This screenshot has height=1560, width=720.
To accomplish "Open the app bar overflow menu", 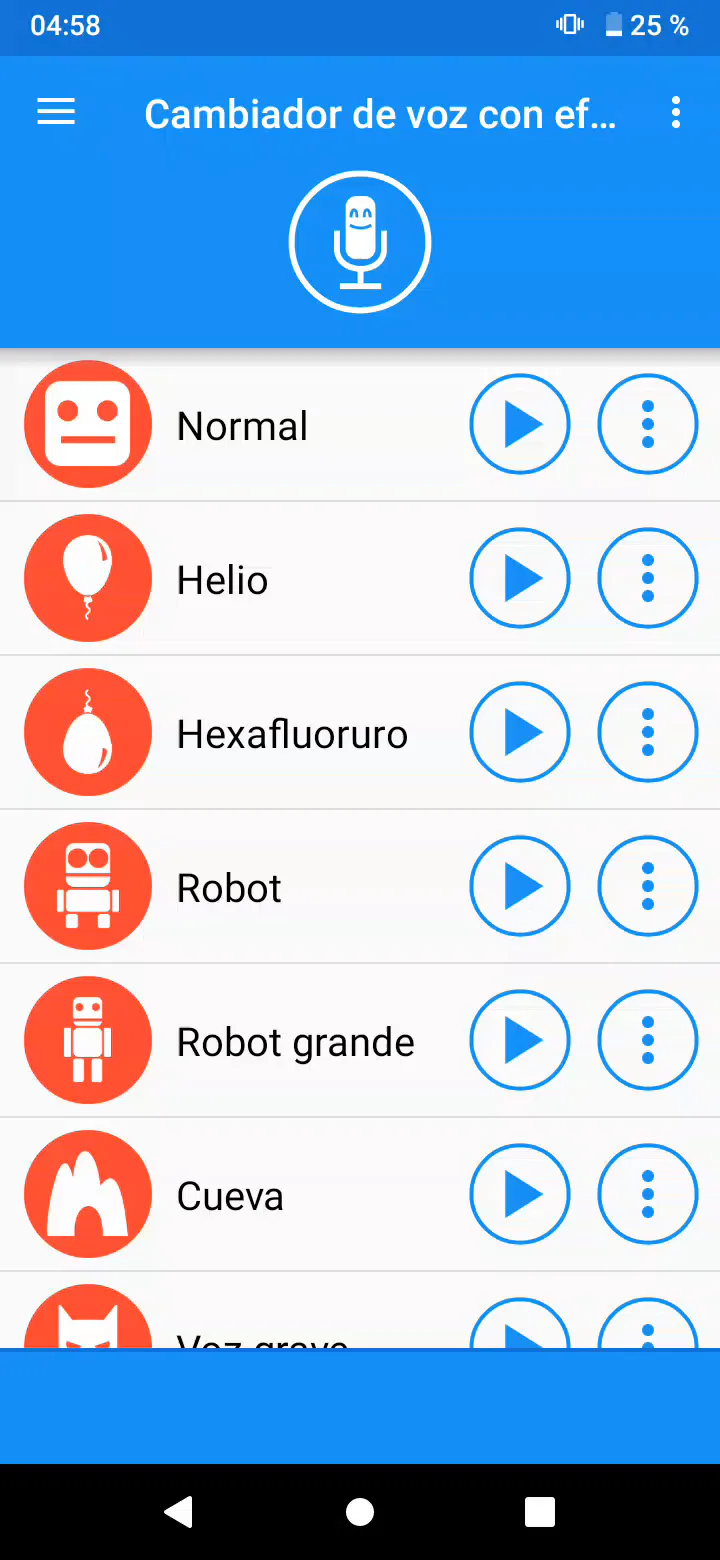I will (676, 113).
